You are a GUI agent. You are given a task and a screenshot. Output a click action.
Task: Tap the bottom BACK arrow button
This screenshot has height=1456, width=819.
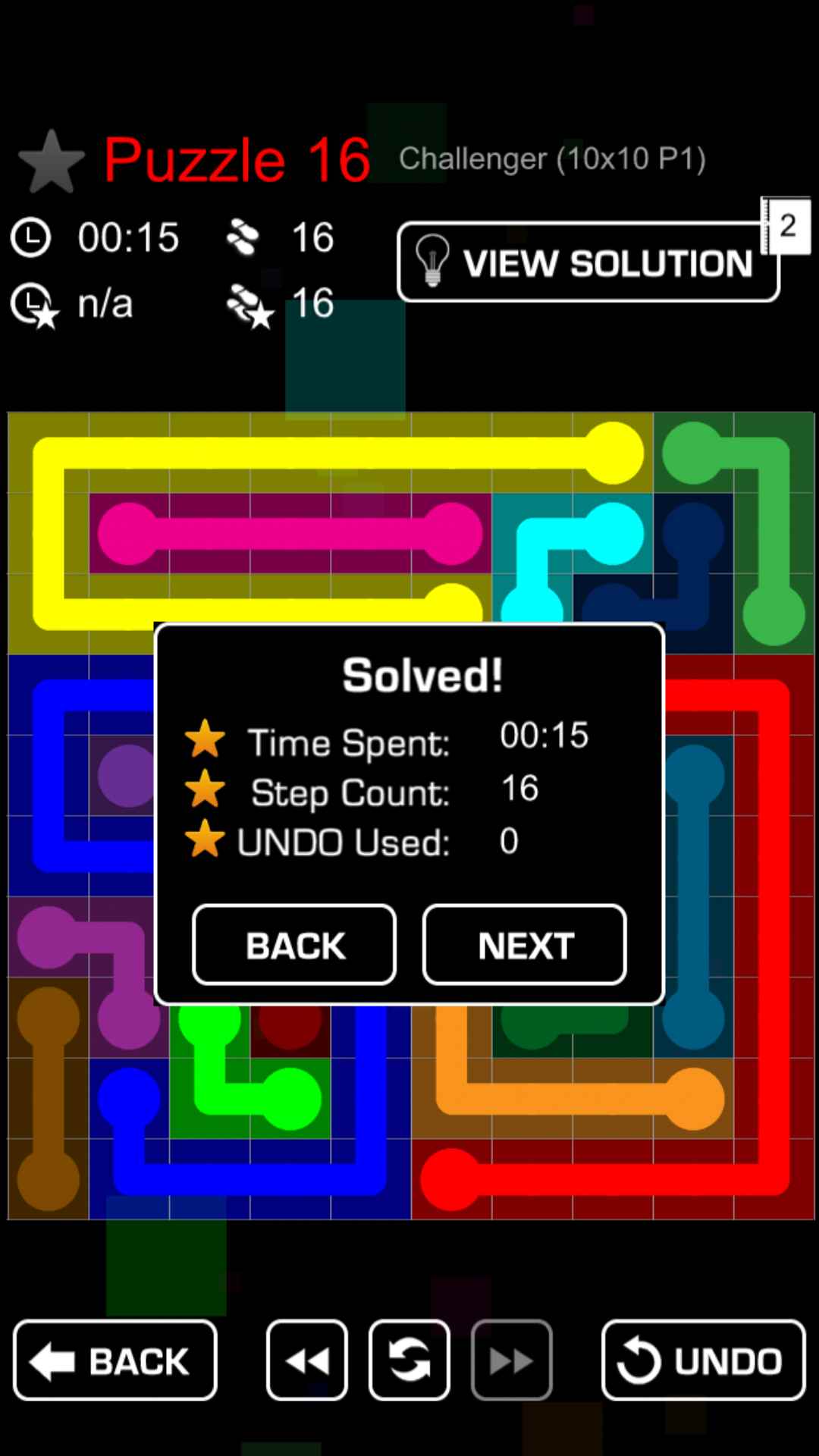pyautogui.click(x=115, y=1360)
